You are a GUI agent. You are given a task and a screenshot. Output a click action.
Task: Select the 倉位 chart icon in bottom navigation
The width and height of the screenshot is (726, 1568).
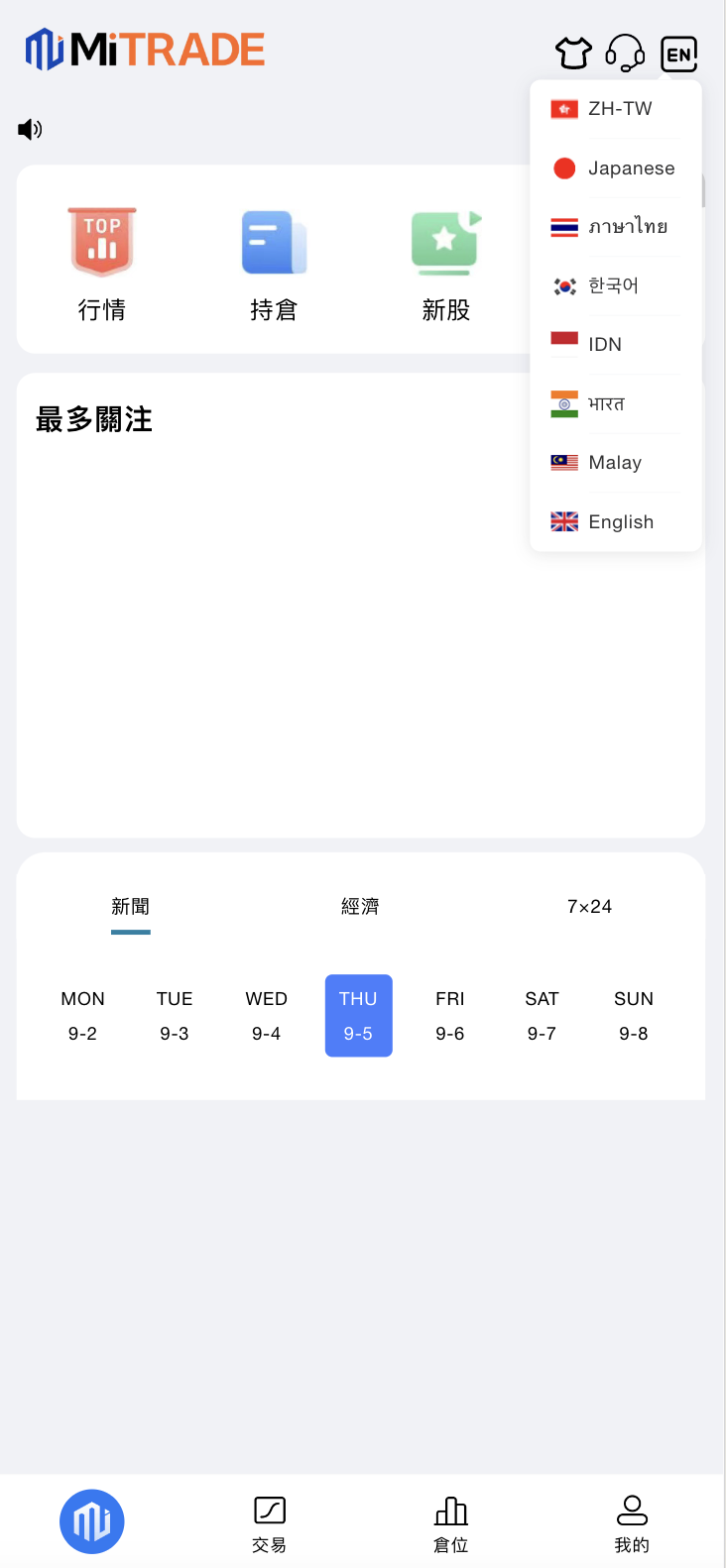pyautogui.click(x=451, y=1523)
